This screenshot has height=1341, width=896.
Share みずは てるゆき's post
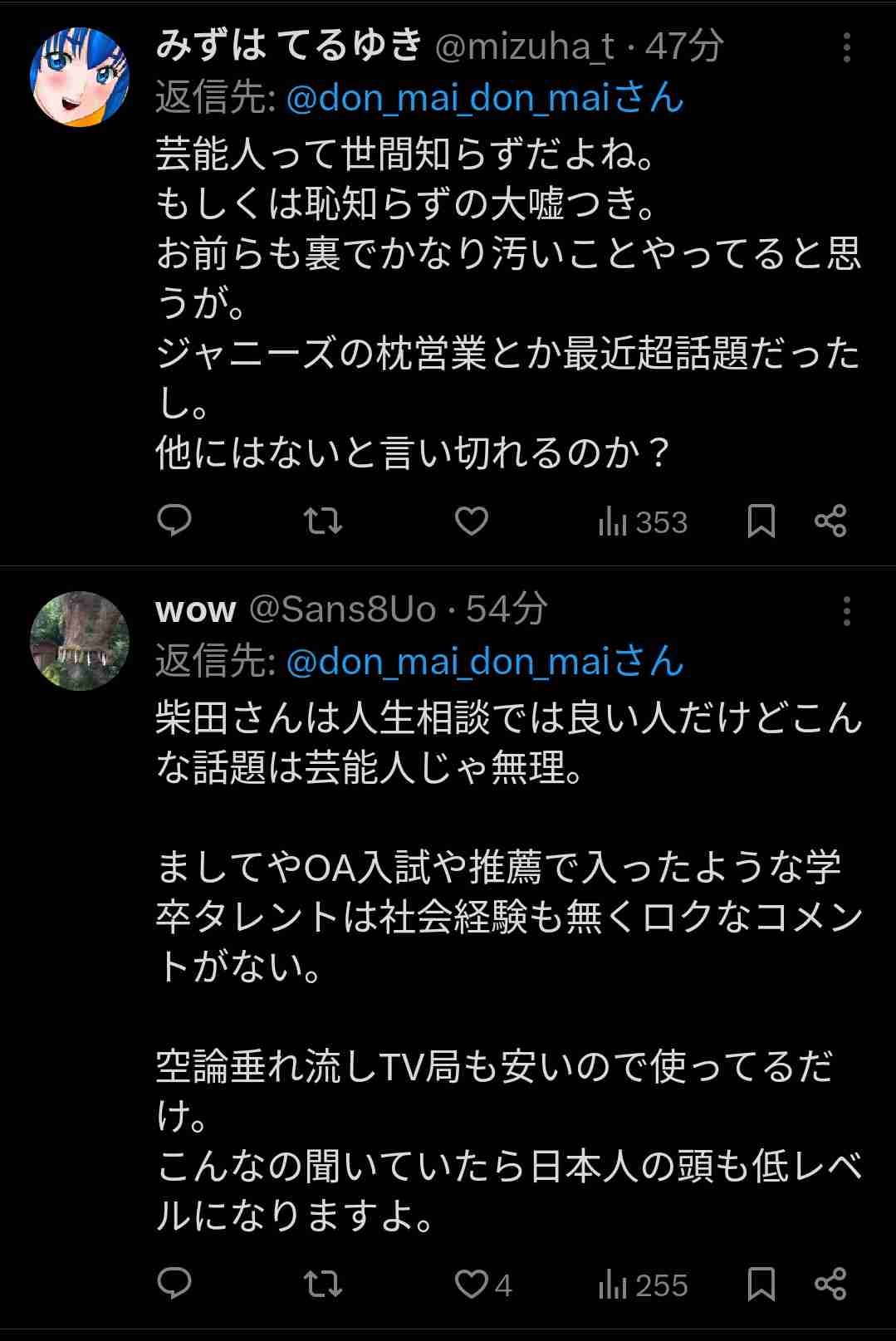pyautogui.click(x=830, y=521)
